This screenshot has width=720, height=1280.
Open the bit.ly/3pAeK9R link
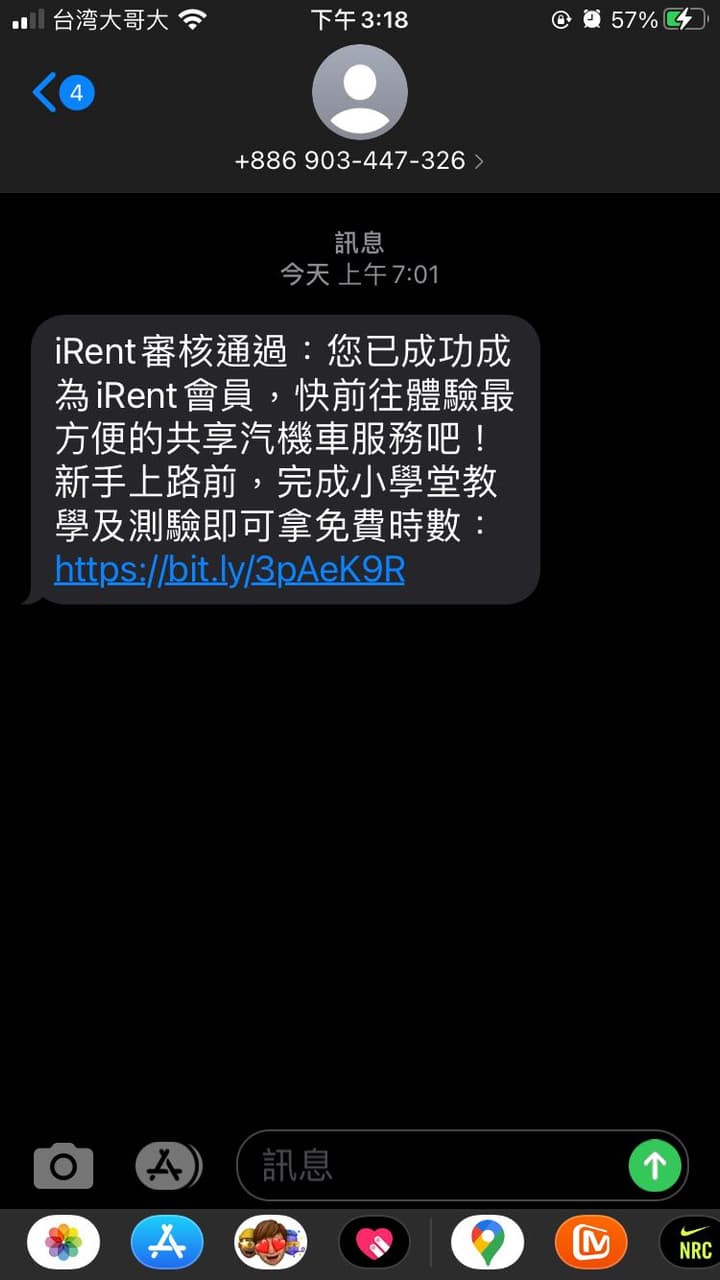(x=229, y=569)
